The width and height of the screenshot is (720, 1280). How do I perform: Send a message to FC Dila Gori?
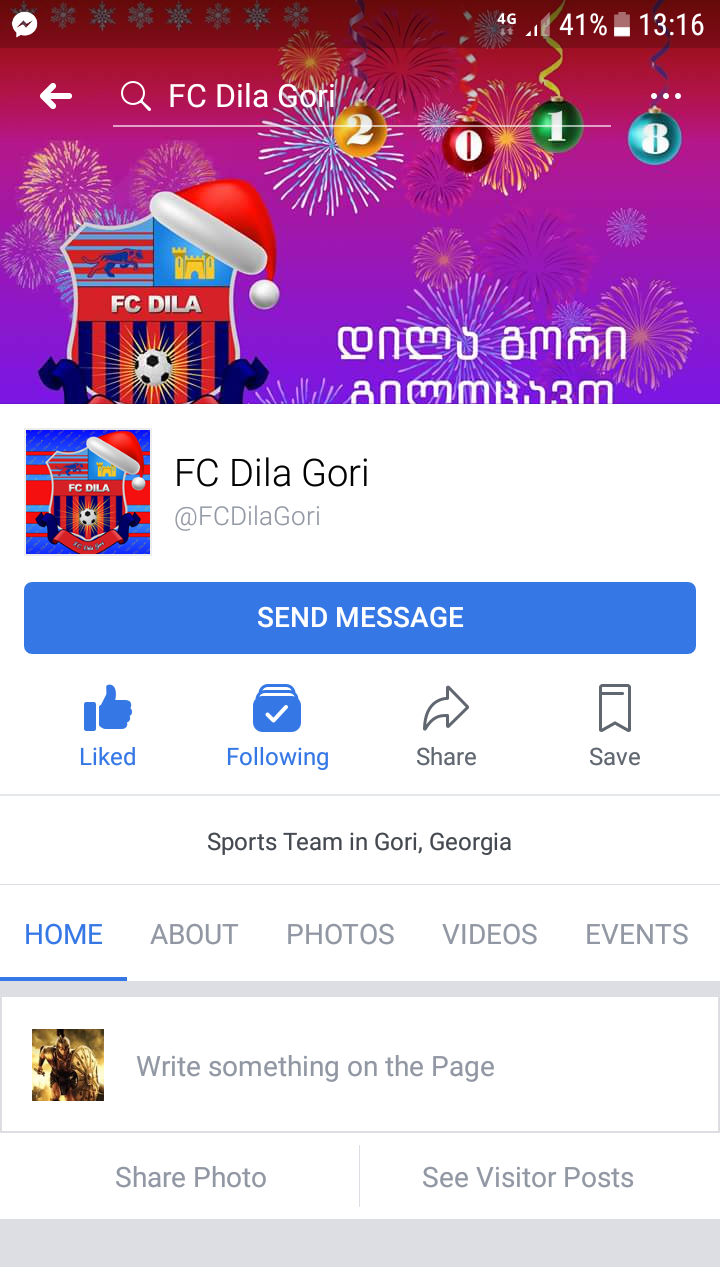coord(360,617)
